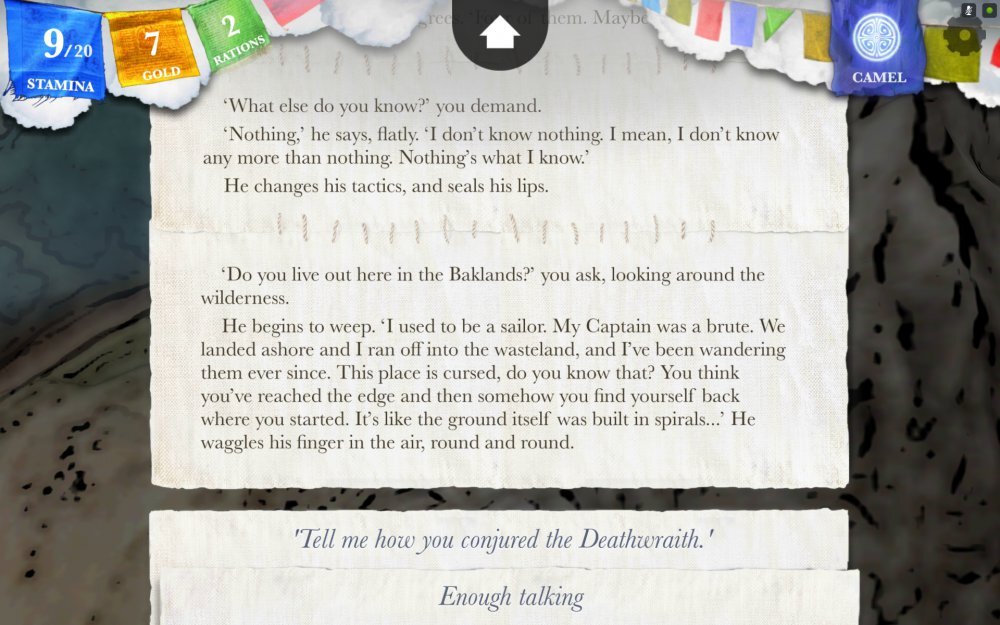
Task: Open the Stamina flag
Action: pyautogui.click(x=58, y=52)
